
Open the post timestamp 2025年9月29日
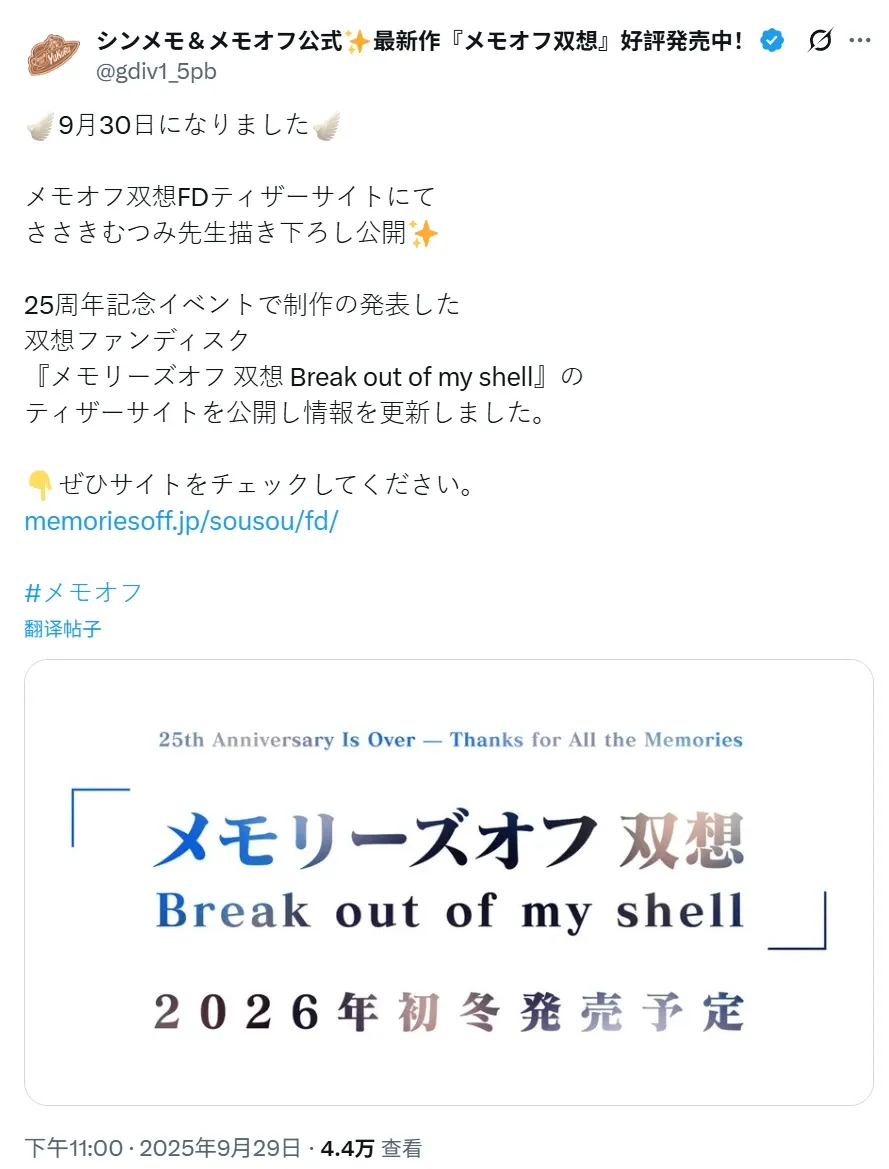[161, 1148]
